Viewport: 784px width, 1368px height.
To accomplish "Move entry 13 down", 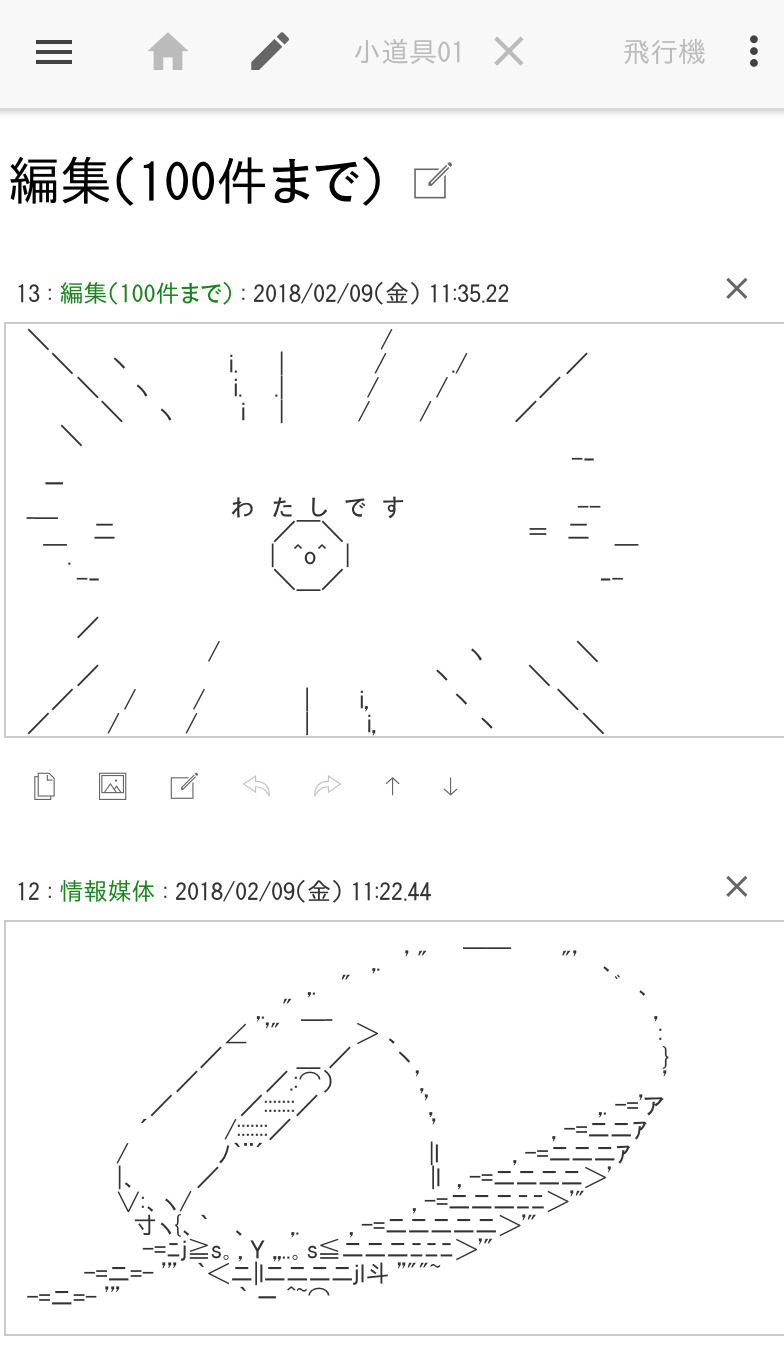I will pyautogui.click(x=450, y=787).
